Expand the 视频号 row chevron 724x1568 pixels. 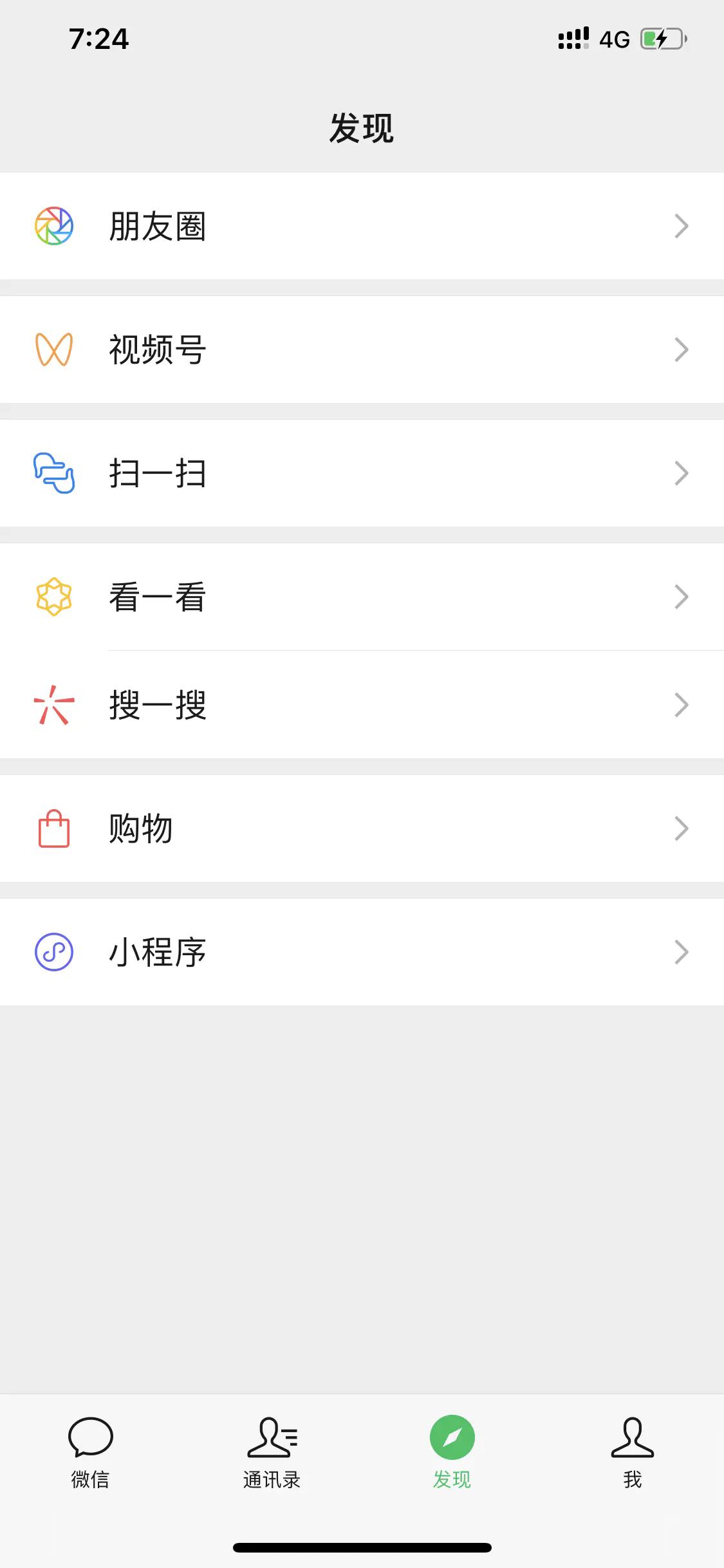coord(682,350)
